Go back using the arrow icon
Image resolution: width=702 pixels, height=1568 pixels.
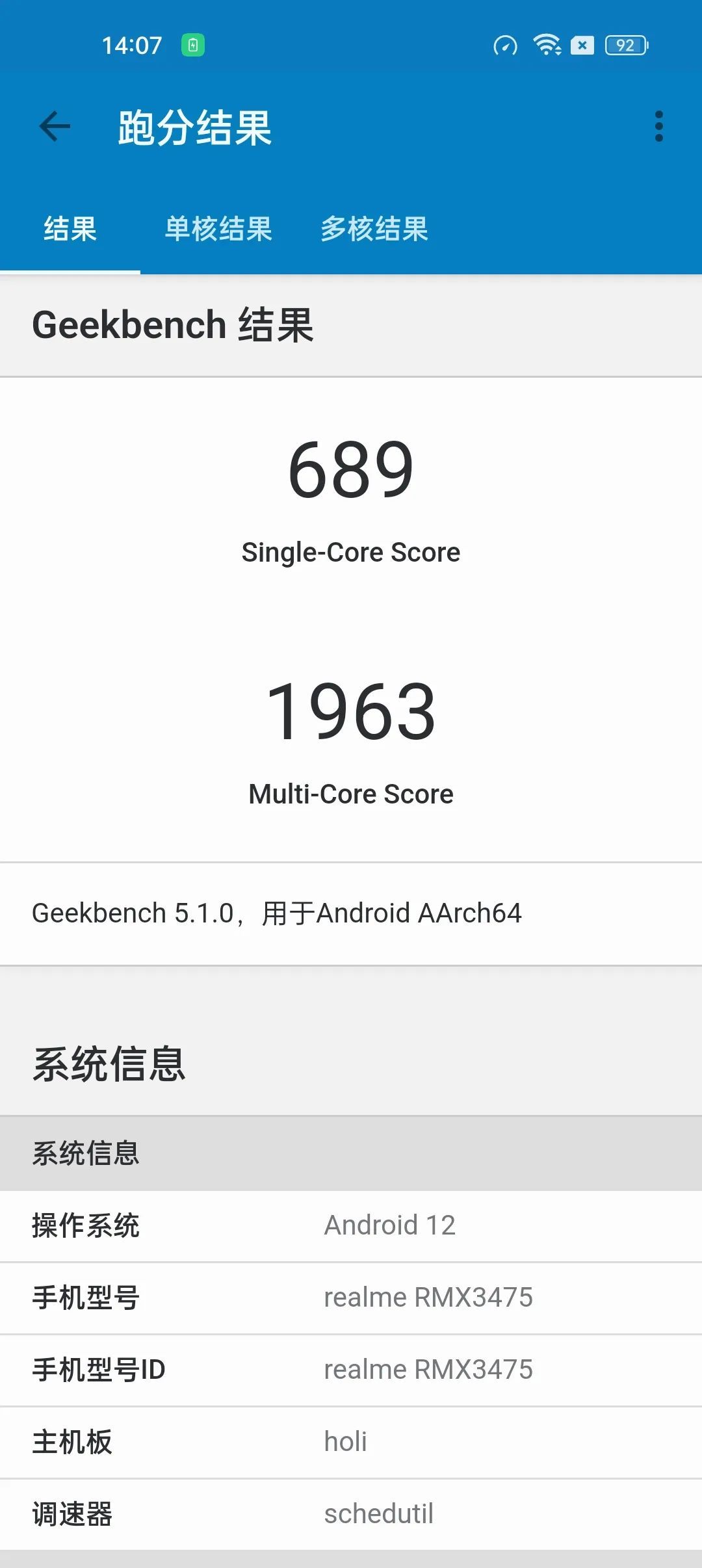[x=55, y=126]
